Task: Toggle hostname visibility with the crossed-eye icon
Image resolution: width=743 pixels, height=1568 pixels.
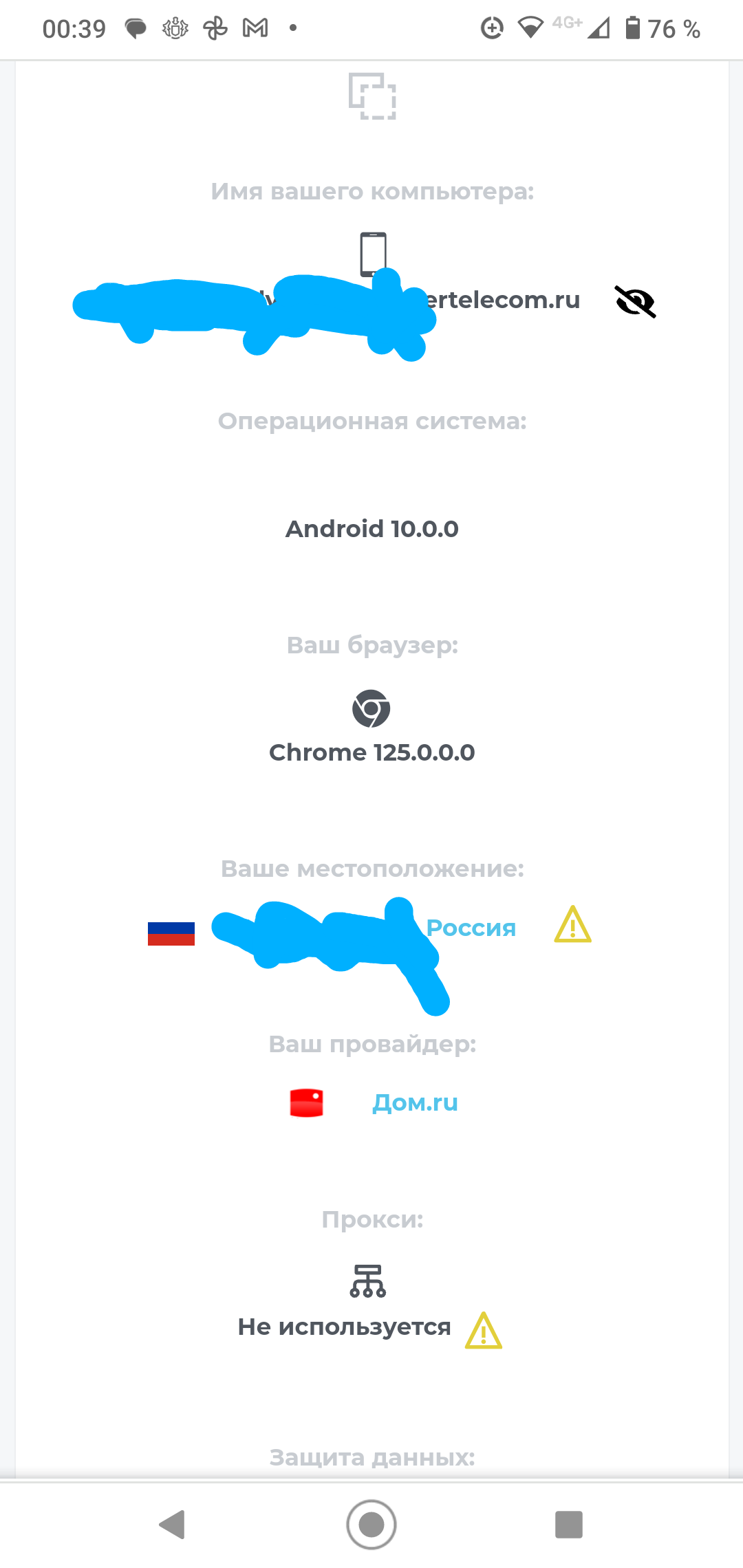Action: point(635,301)
